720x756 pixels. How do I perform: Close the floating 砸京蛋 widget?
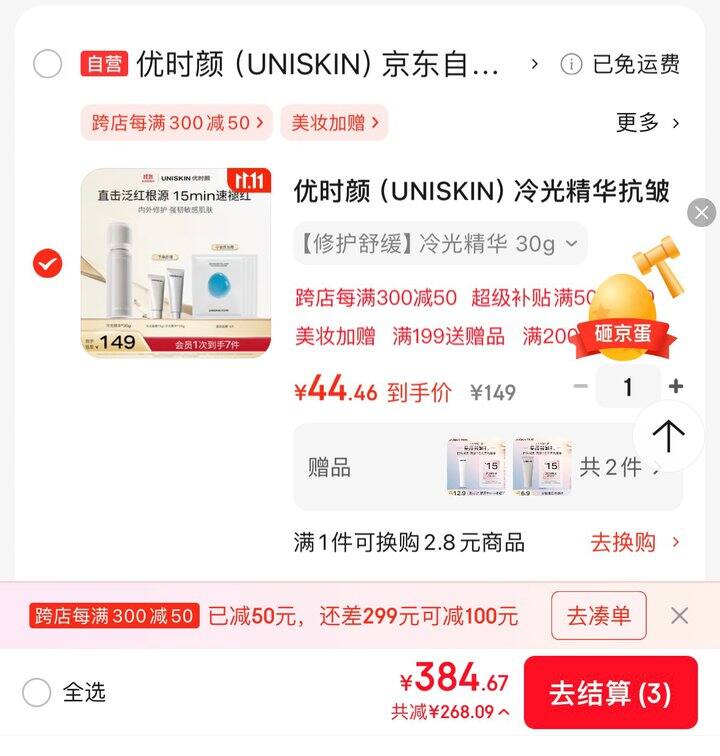click(702, 212)
